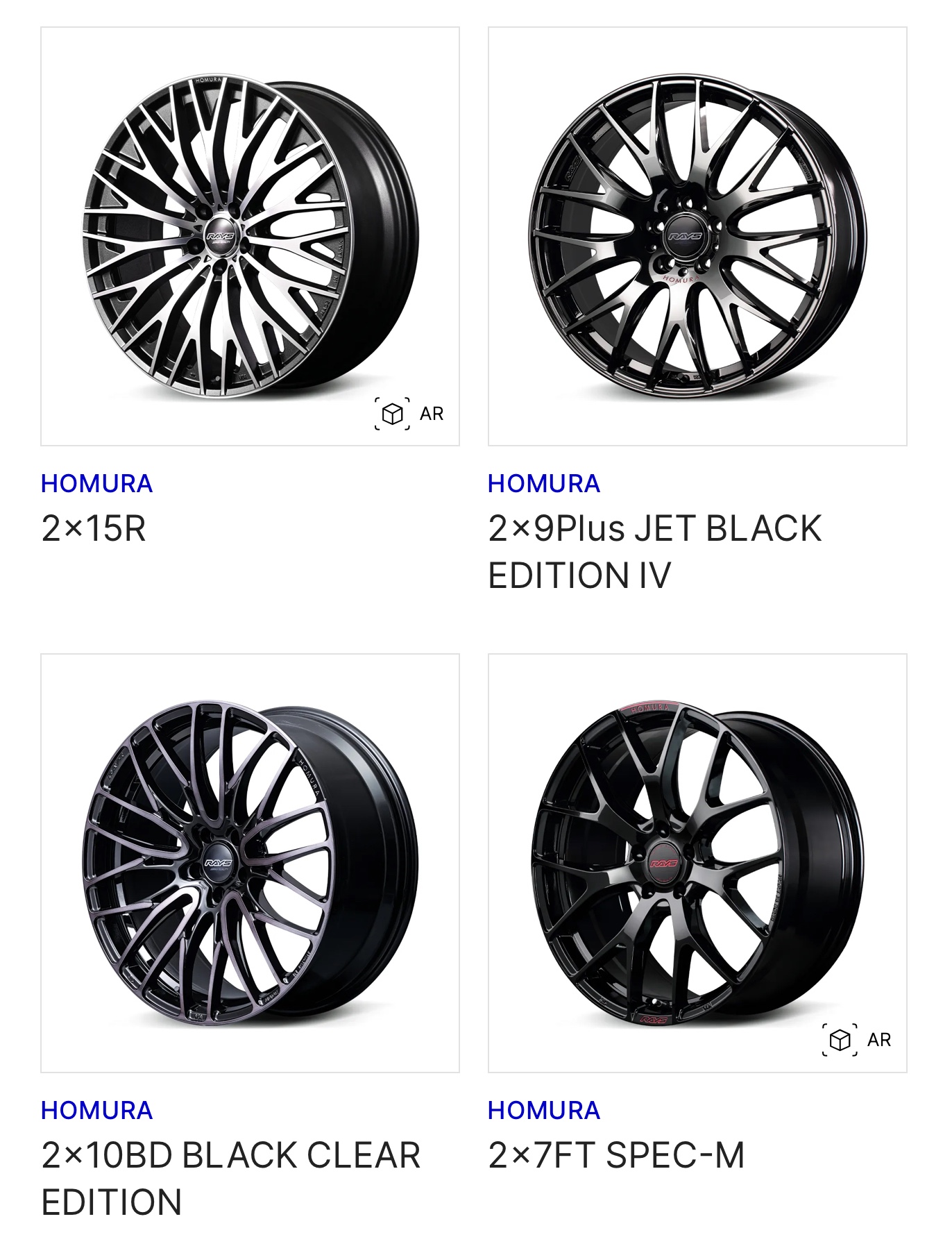Tap the HOMURA brand link above 2×9Plus
The height and width of the screenshot is (1253, 952).
pos(543,484)
